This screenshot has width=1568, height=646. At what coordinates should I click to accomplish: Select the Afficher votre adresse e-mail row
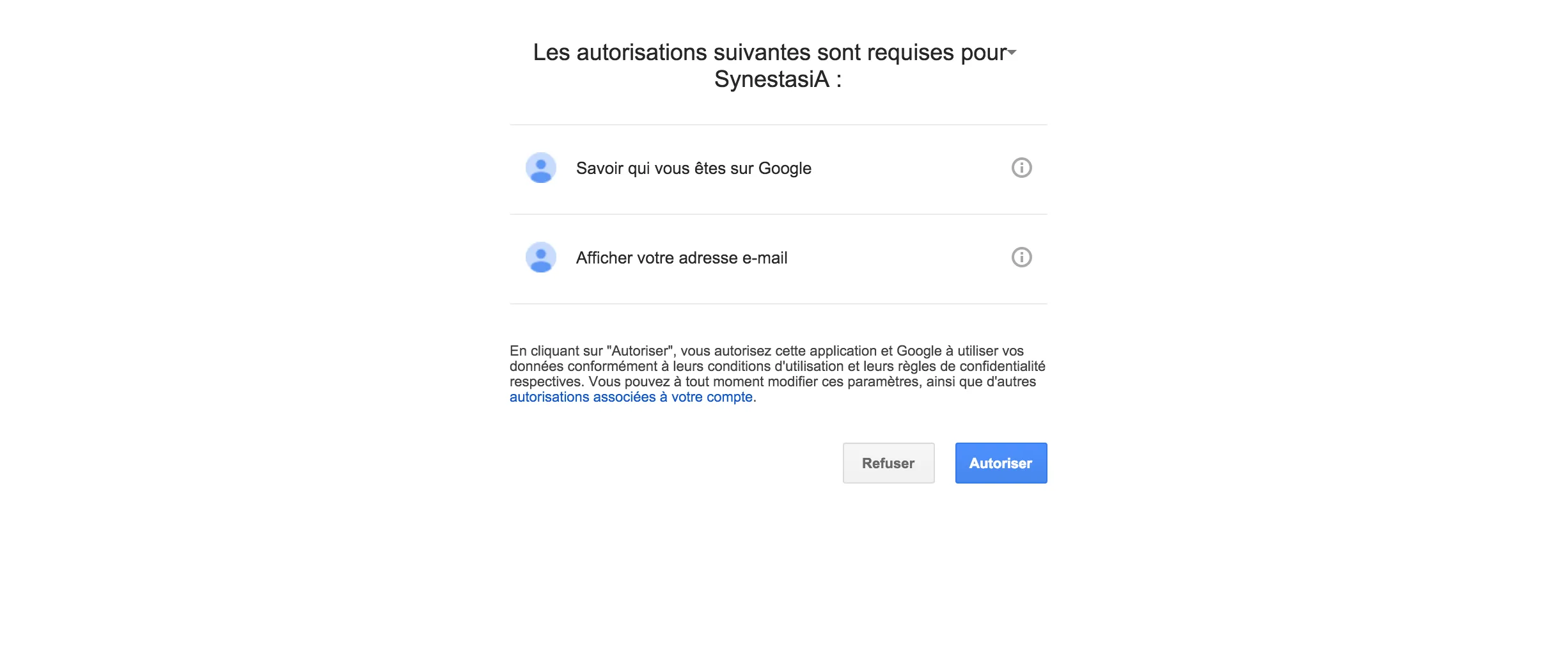682,258
